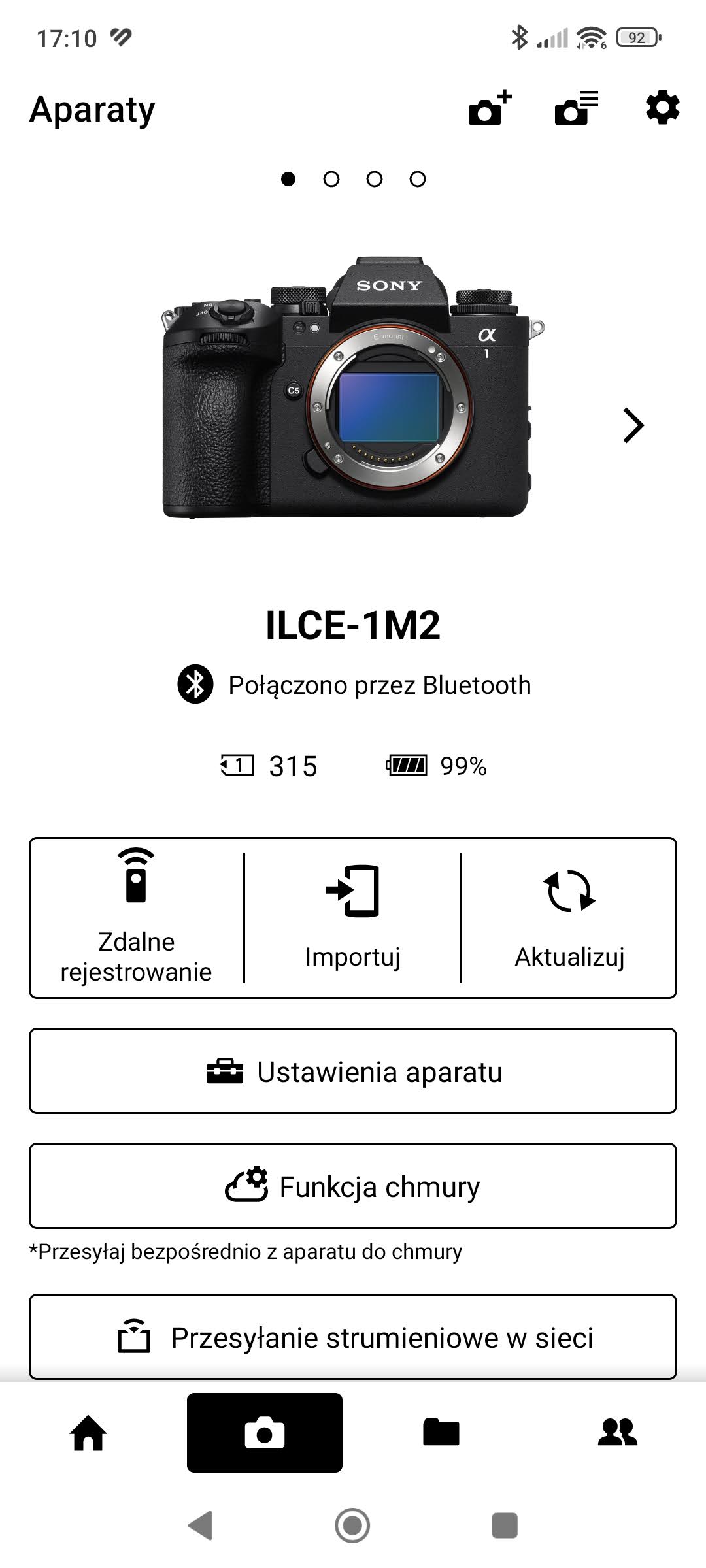Viewport: 706px width, 1568px height.
Task: Open Ustawienia aparatu
Action: (x=353, y=1071)
